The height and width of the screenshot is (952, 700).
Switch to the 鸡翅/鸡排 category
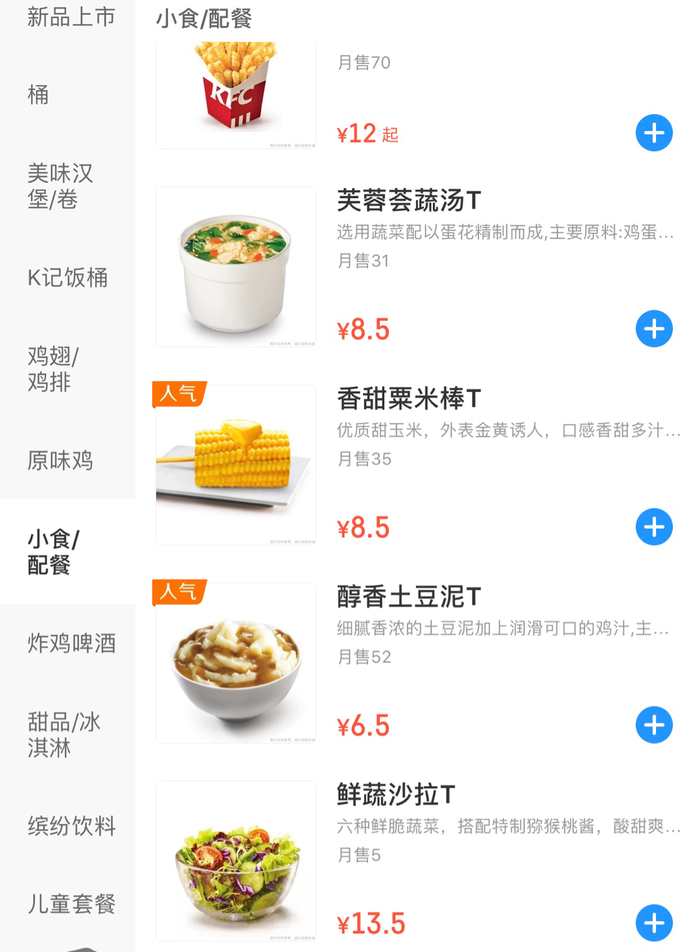click(x=53, y=369)
